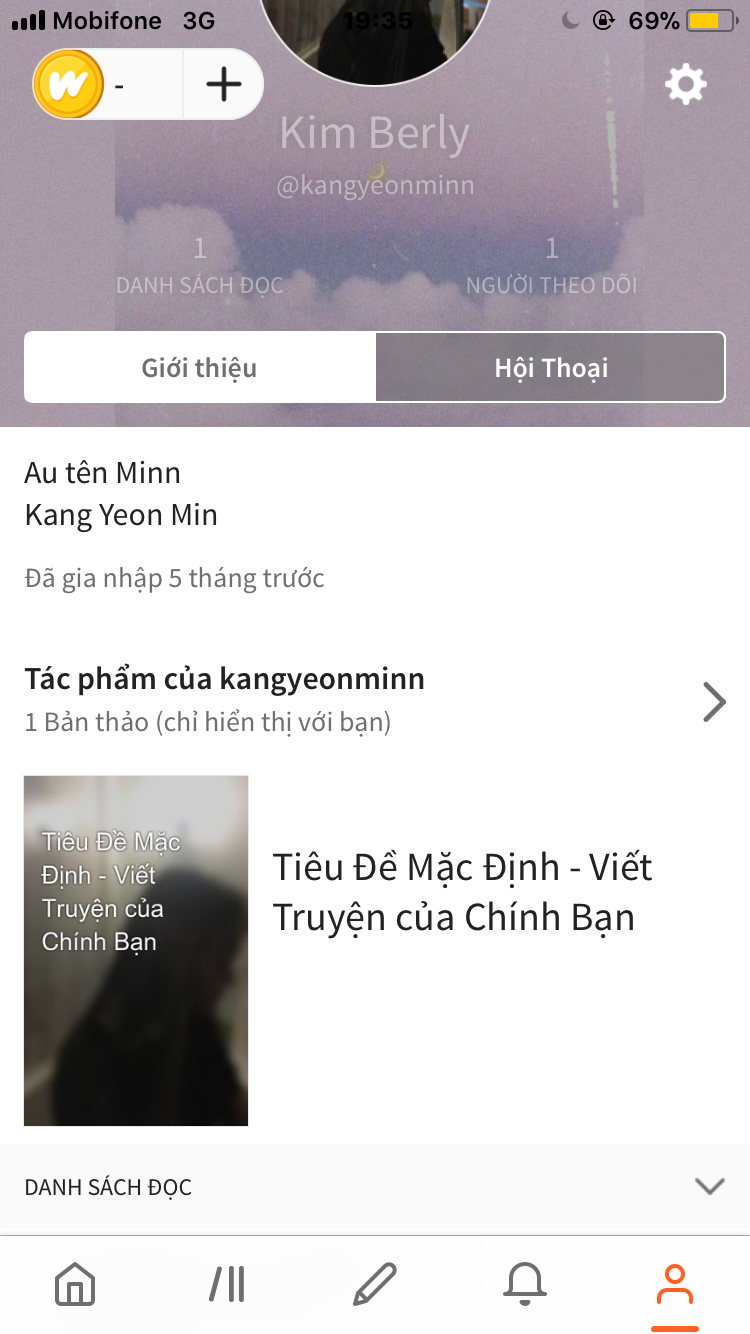This screenshot has height=1334, width=750.
Task: Open the notifications bell tab
Action: (525, 1284)
